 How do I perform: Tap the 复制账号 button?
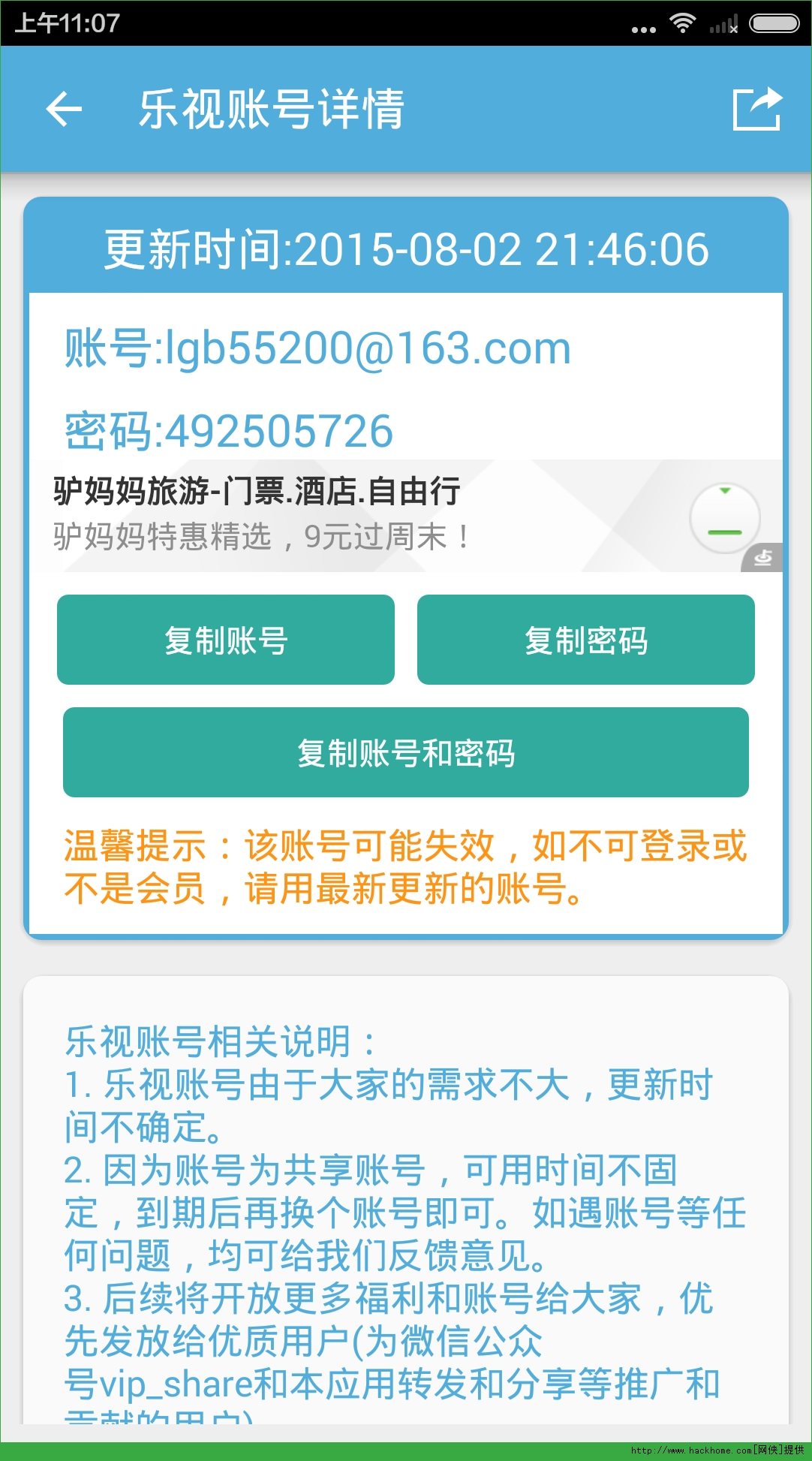tap(226, 640)
